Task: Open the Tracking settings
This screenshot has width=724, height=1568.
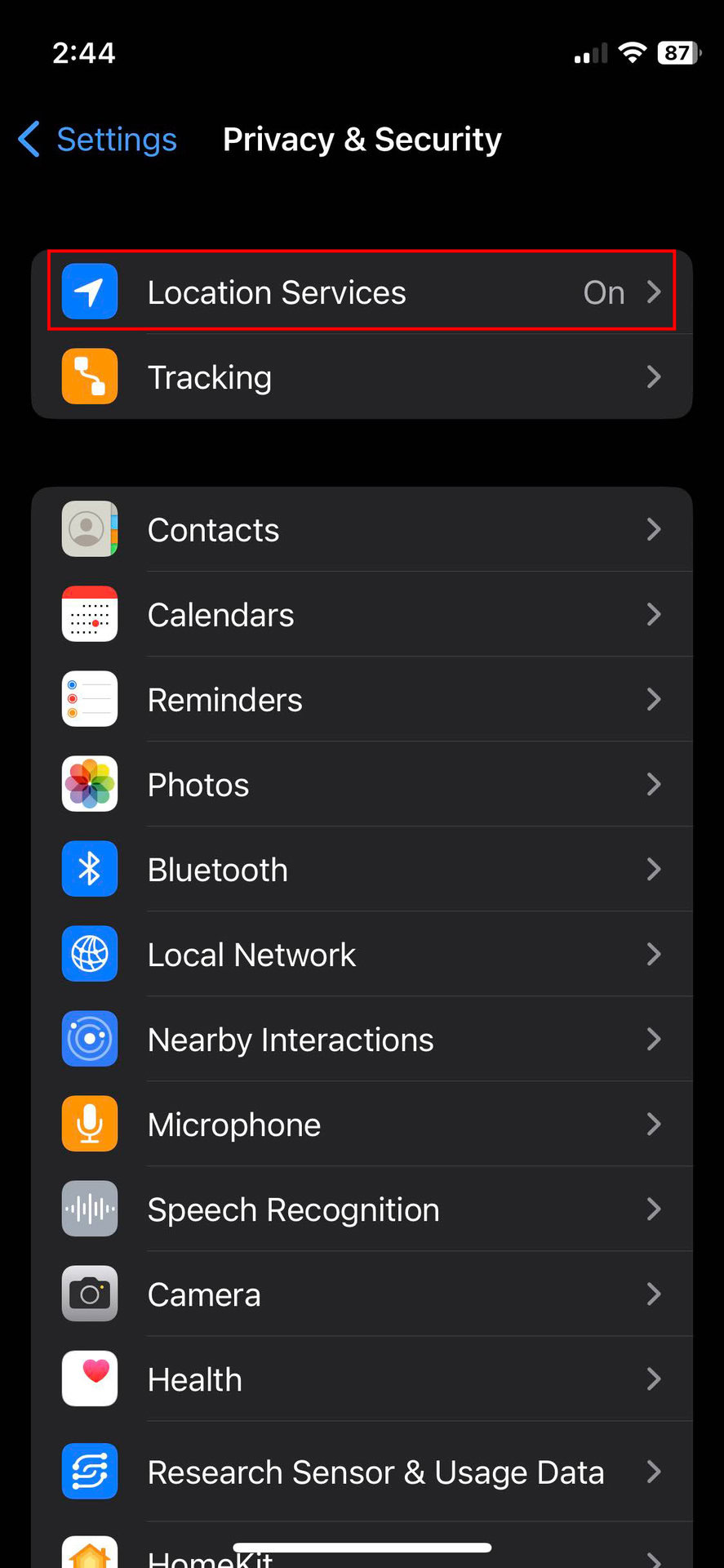Action: coord(361,377)
